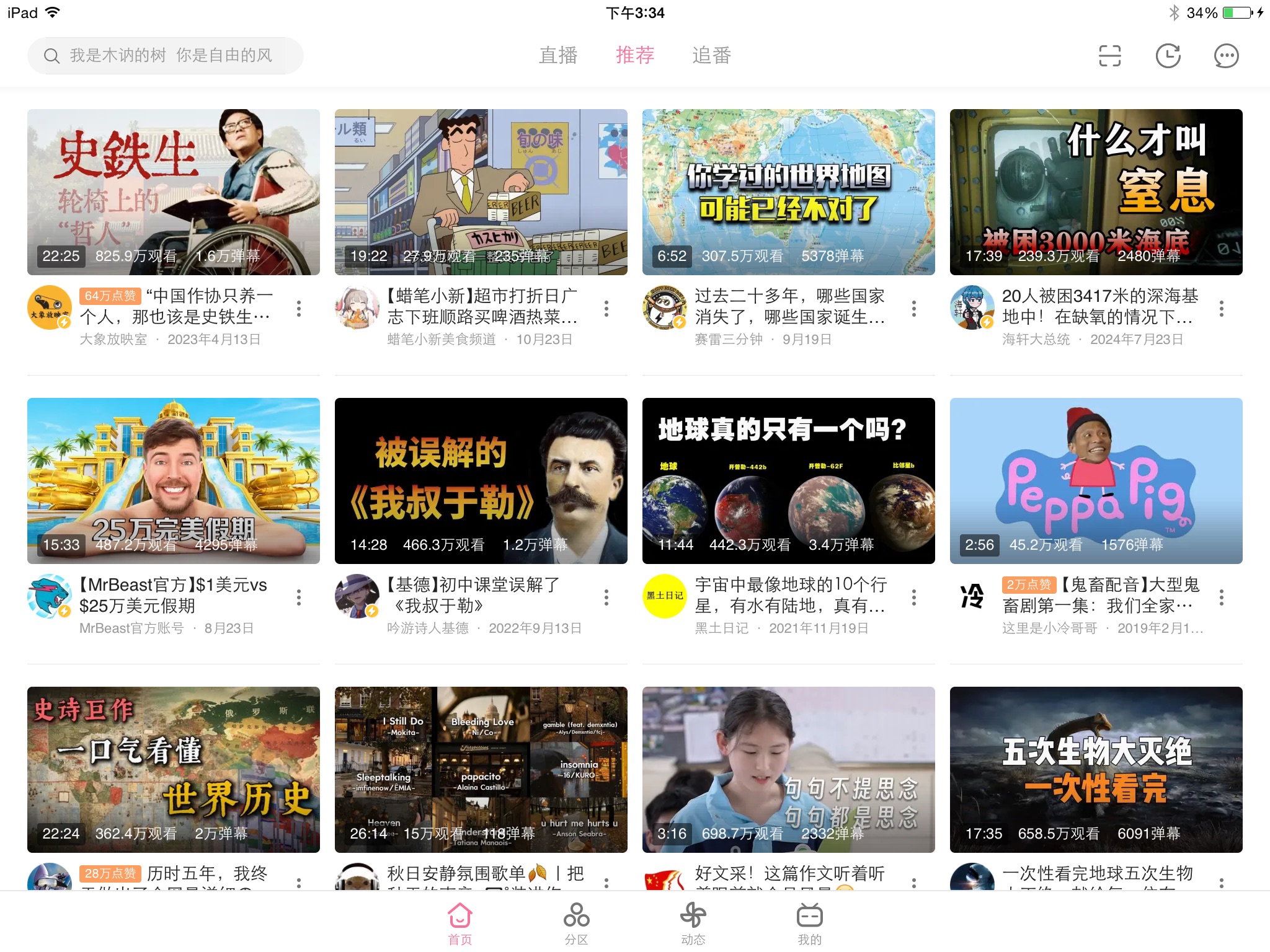The width and height of the screenshot is (1270, 952).
Task: Play the 五次生物大灭绝 video
Action: point(1096,770)
